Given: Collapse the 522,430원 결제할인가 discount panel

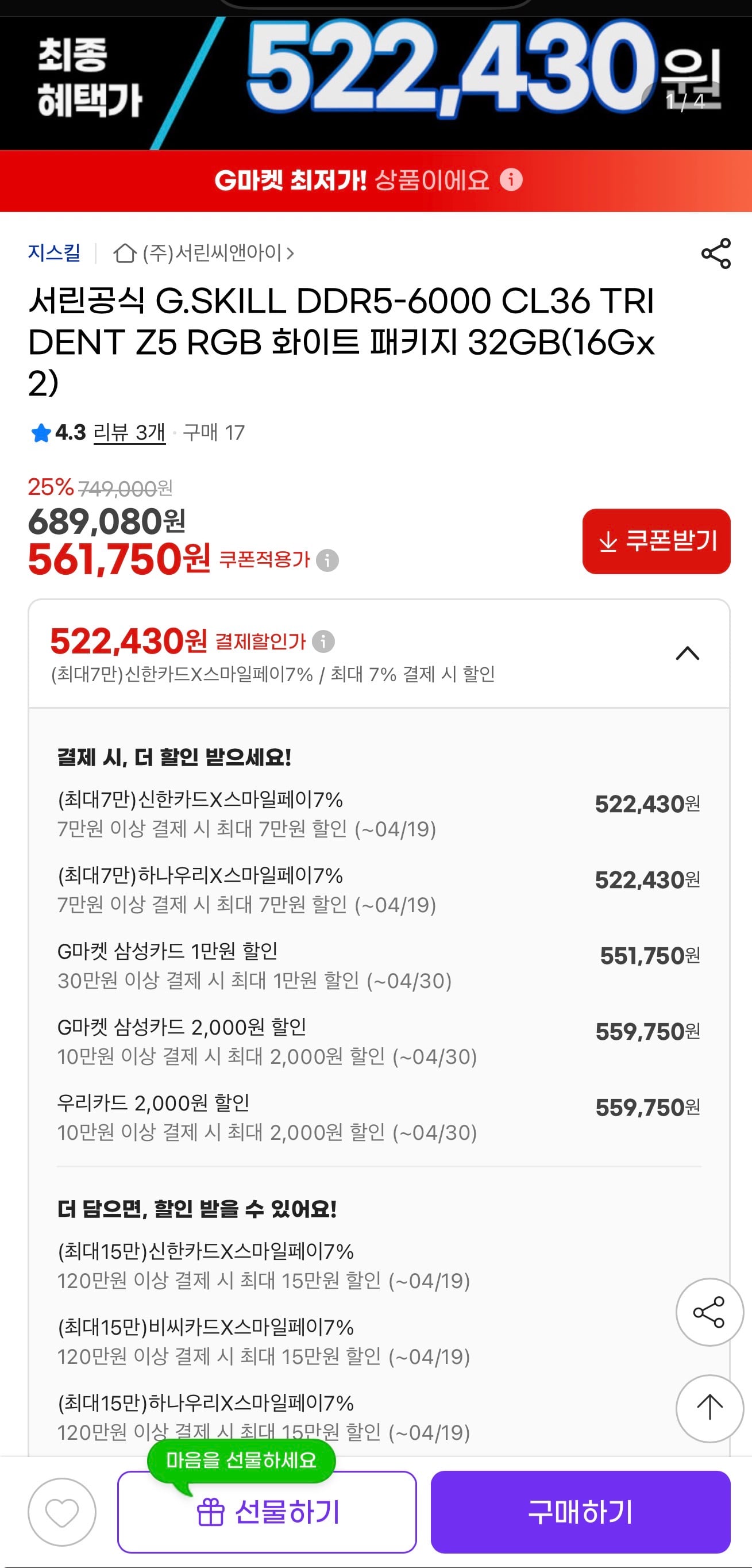Looking at the screenshot, I should tap(688, 652).
